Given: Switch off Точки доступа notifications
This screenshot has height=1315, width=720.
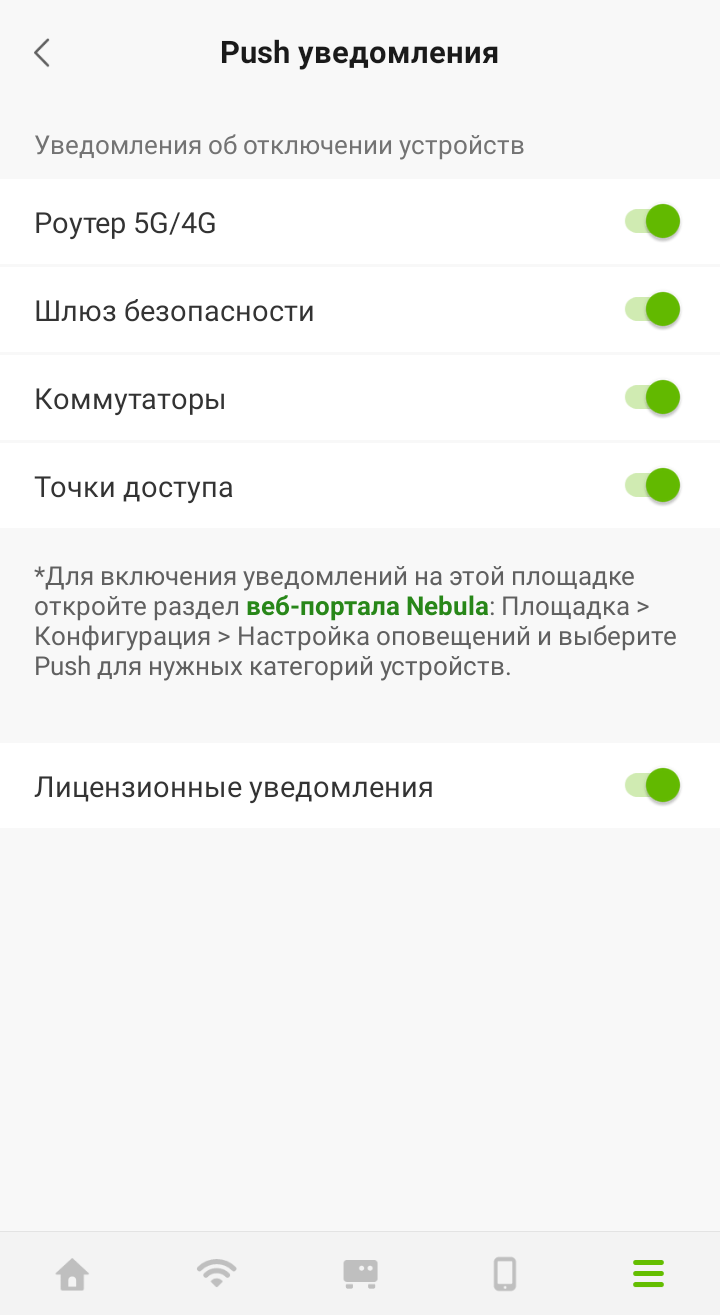Looking at the screenshot, I should coord(653,486).
